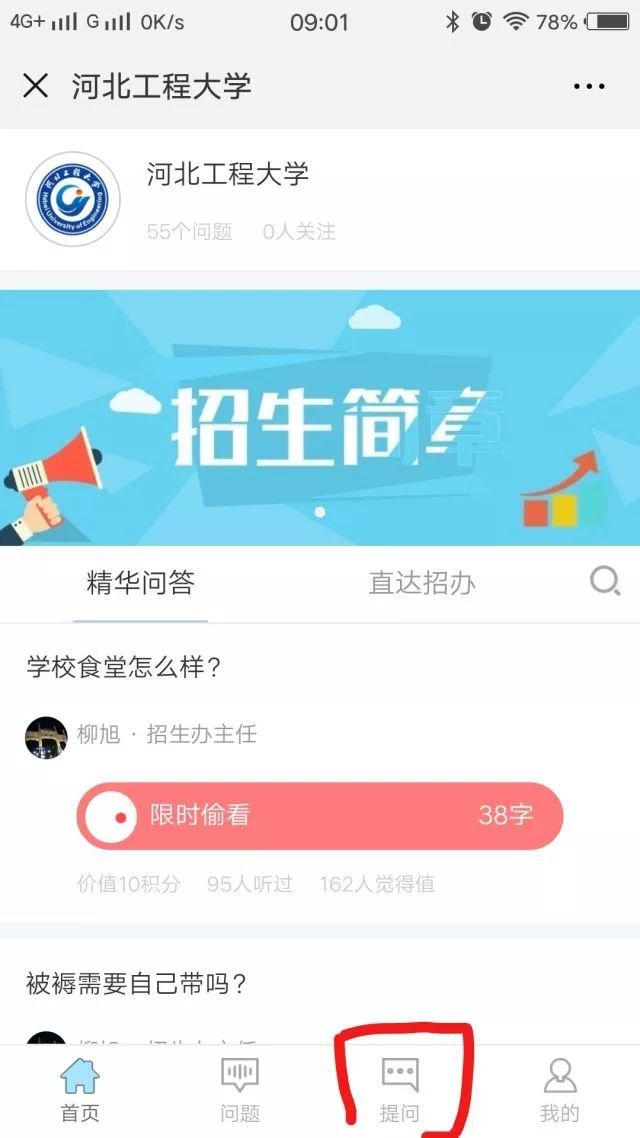640x1138 pixels.
Task: Tap the 限时偷看 answer button
Action: [320, 816]
